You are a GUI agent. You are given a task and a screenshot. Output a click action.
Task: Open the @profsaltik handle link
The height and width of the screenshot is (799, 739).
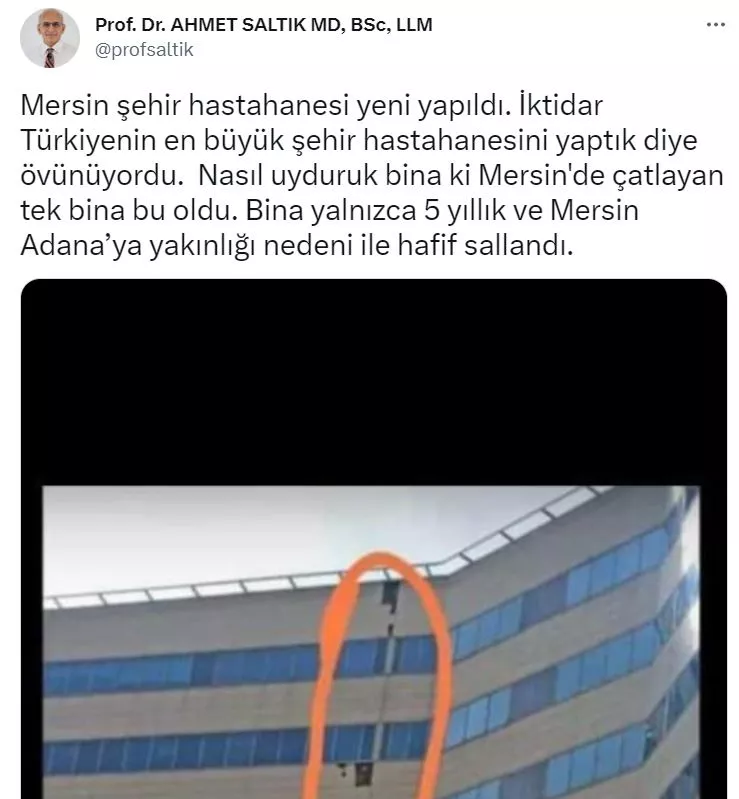[144, 50]
